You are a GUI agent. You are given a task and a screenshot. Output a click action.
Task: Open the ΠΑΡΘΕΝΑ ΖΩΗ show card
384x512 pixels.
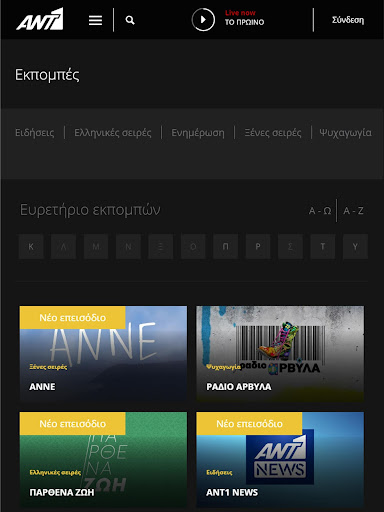point(103,460)
